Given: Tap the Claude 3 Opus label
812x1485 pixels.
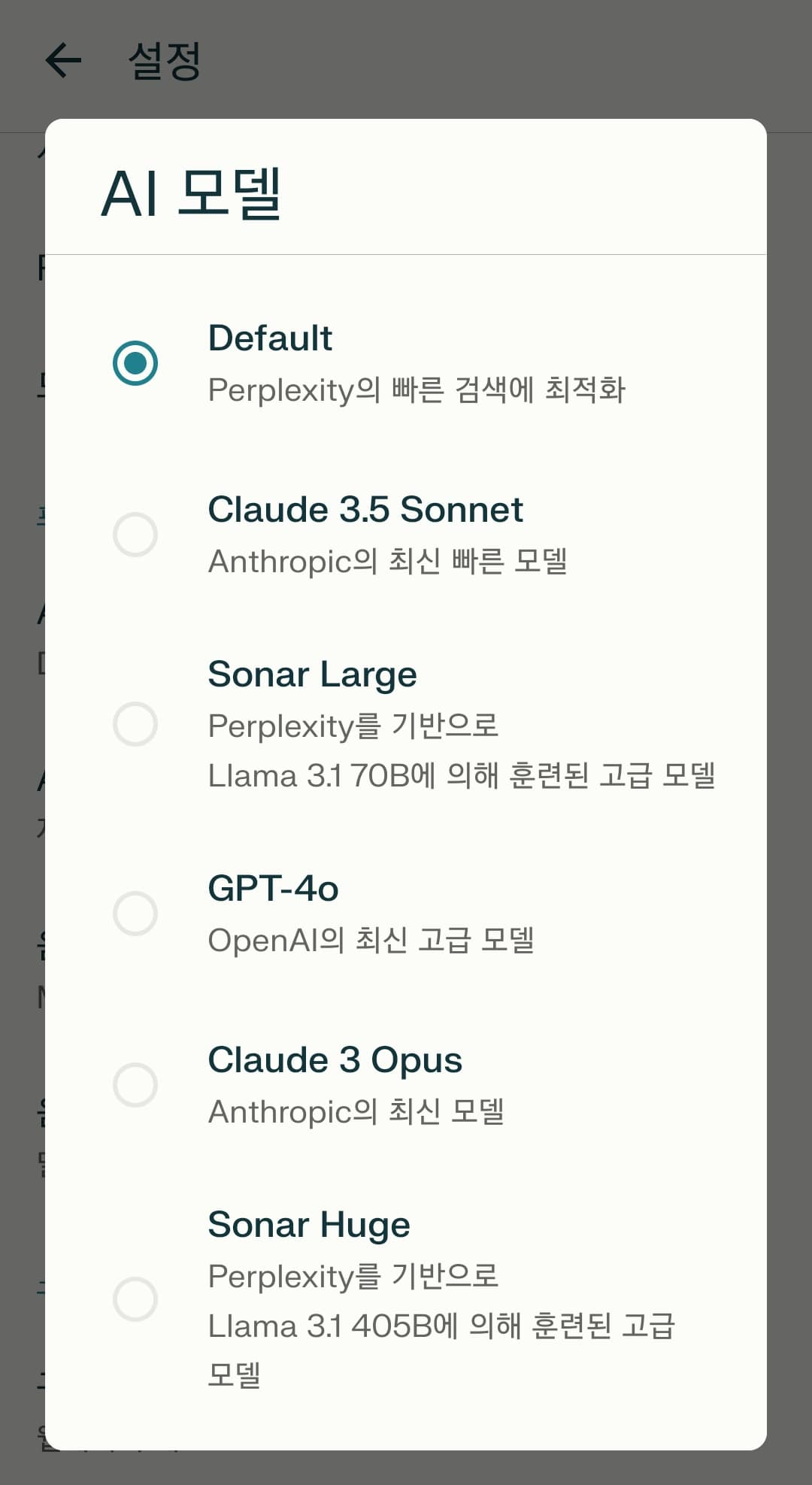Looking at the screenshot, I should (x=335, y=1060).
